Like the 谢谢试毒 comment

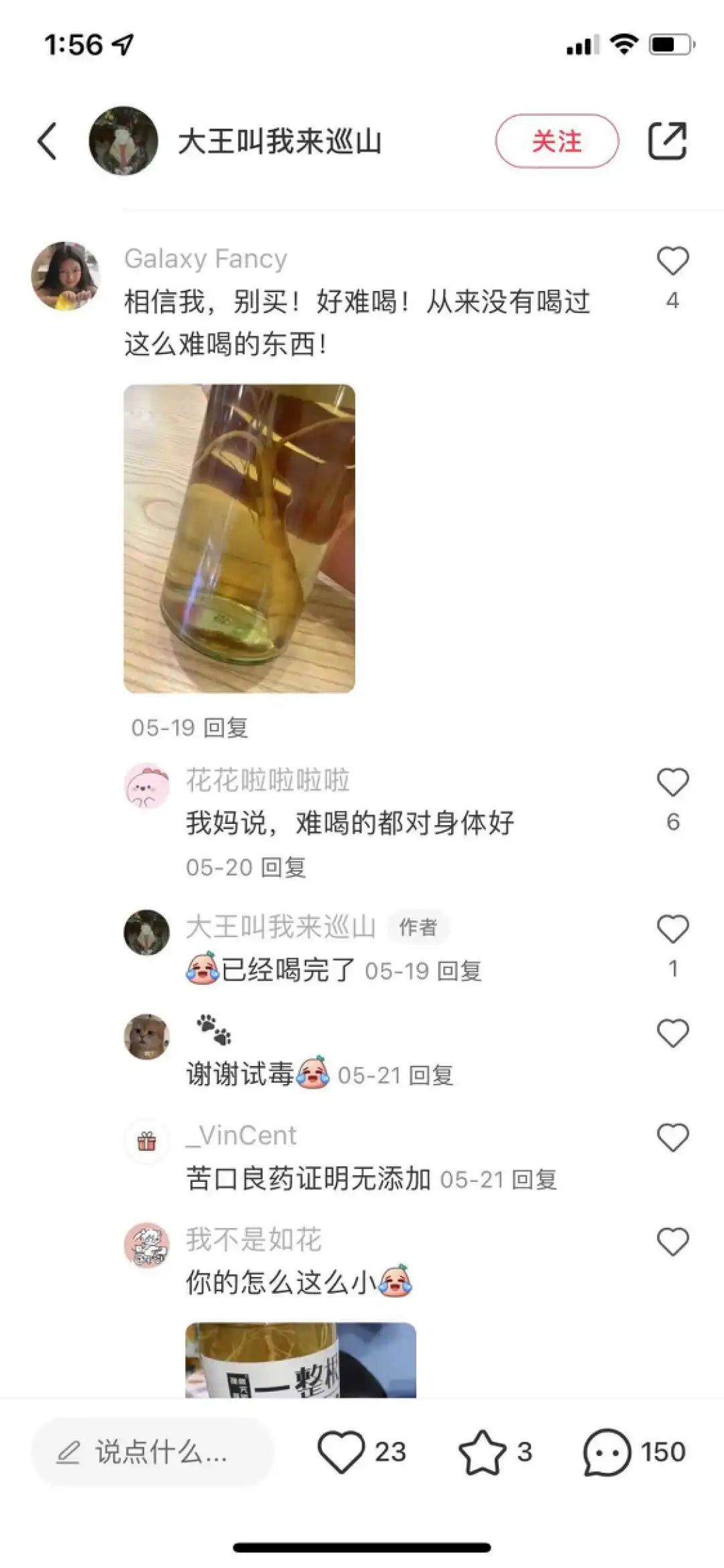pyautogui.click(x=673, y=1033)
